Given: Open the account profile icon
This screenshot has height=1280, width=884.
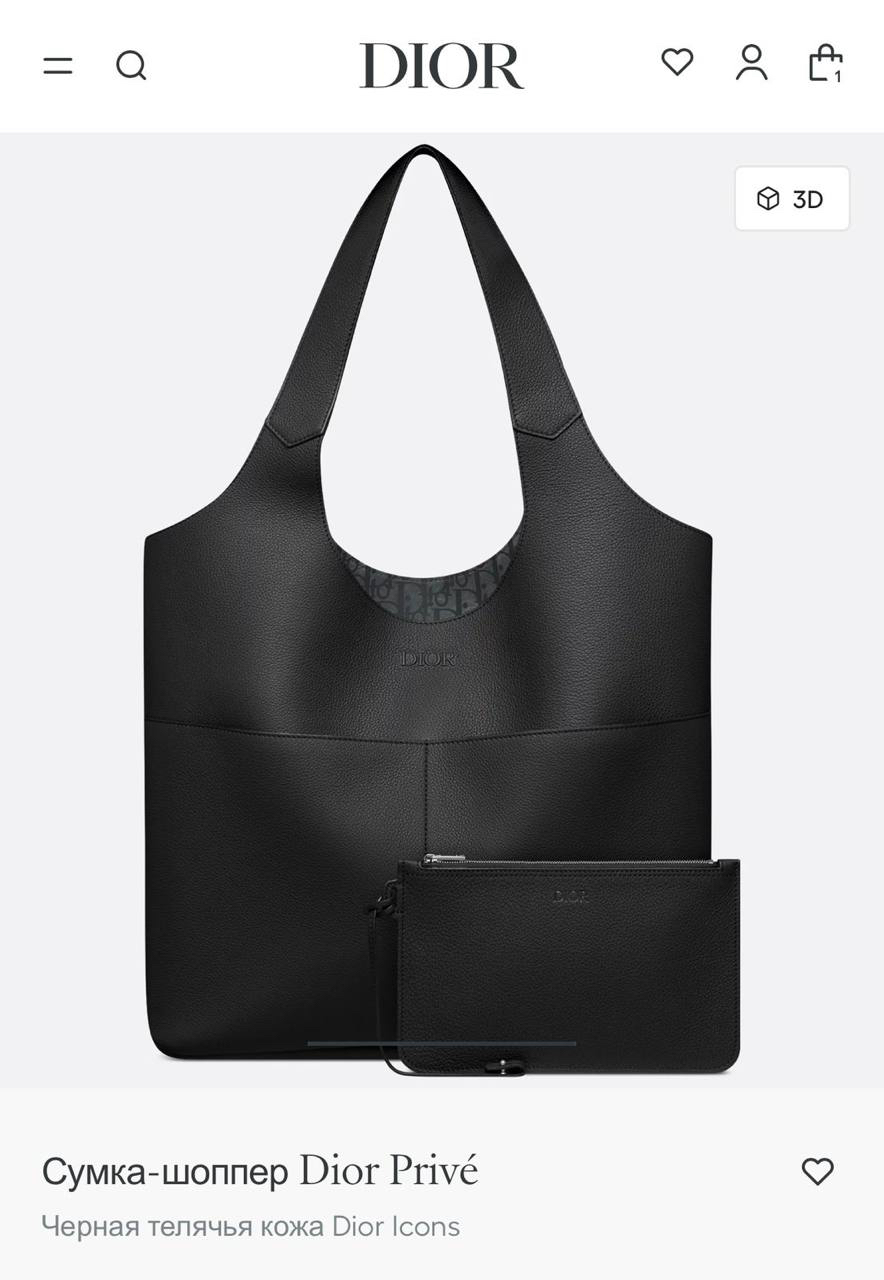Looking at the screenshot, I should coord(751,63).
